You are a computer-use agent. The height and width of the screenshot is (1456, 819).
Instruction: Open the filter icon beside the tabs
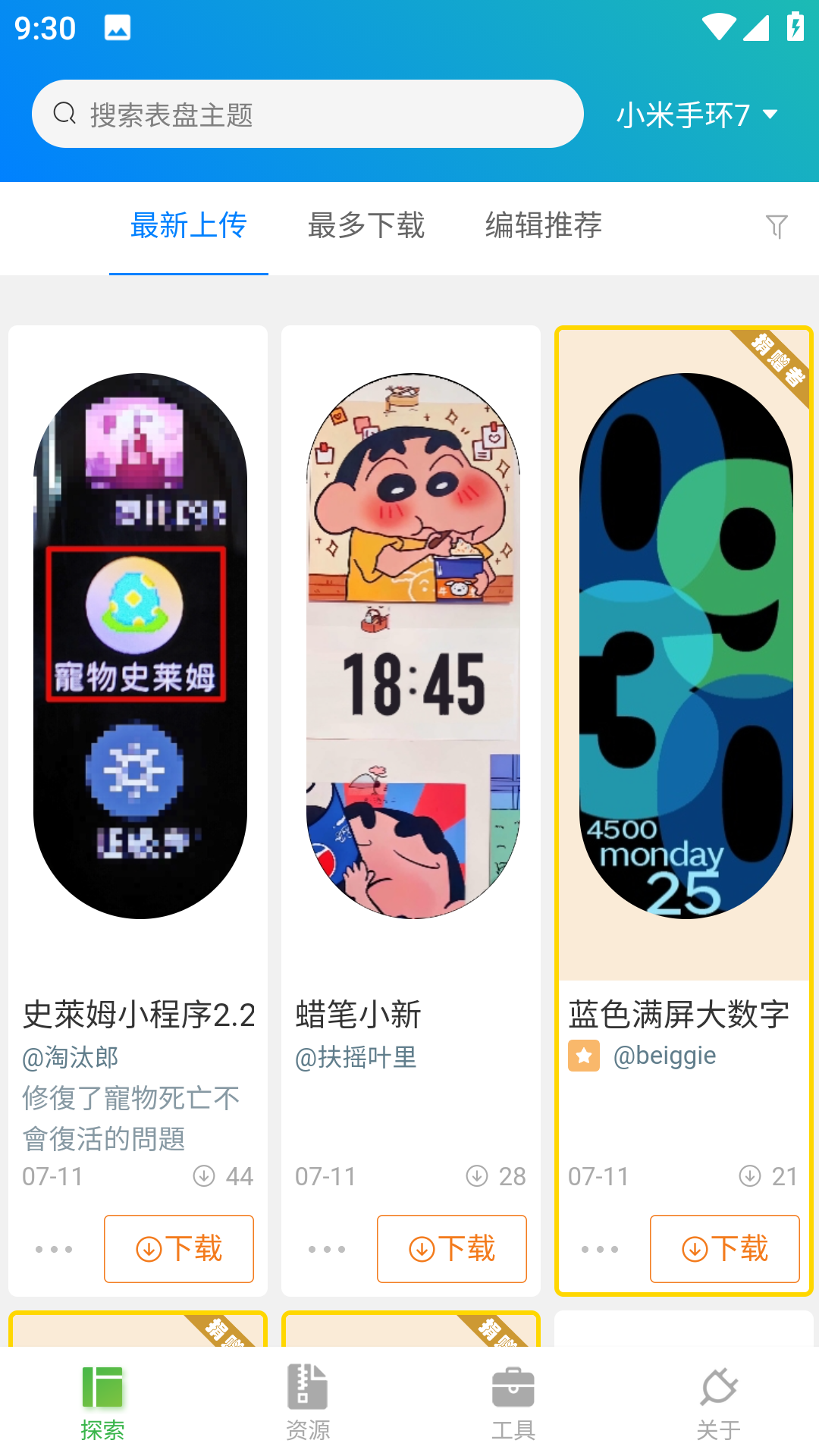pyautogui.click(x=775, y=225)
